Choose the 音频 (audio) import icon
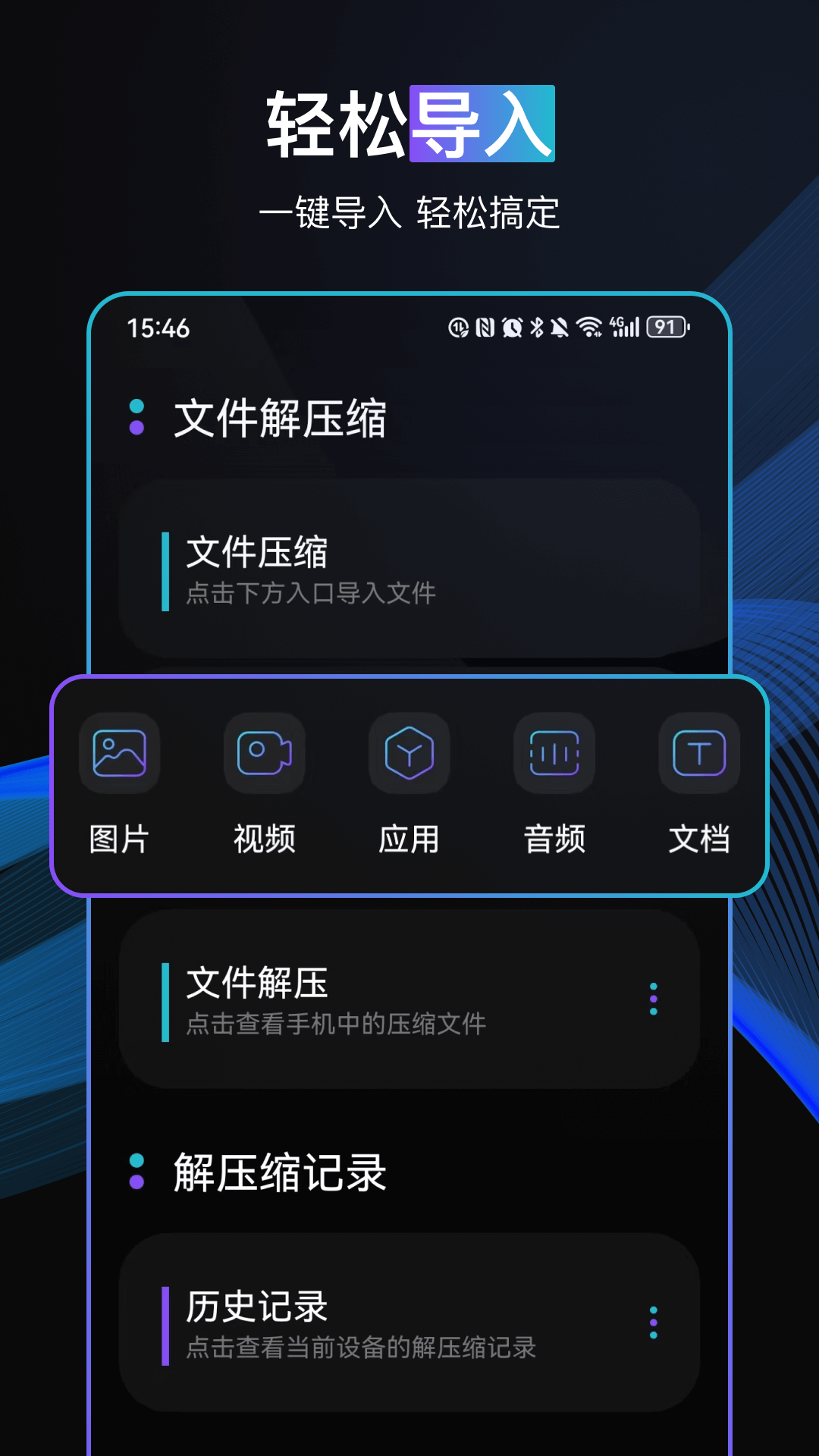 [x=554, y=754]
